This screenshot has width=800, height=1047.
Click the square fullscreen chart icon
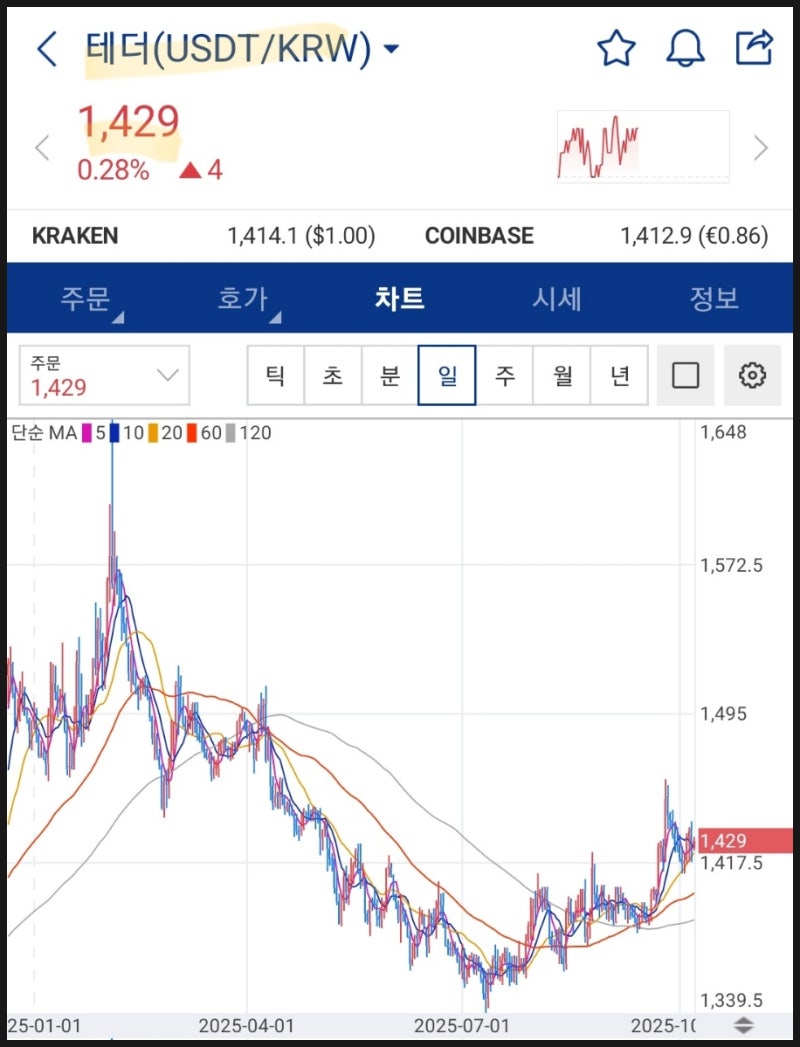(686, 374)
